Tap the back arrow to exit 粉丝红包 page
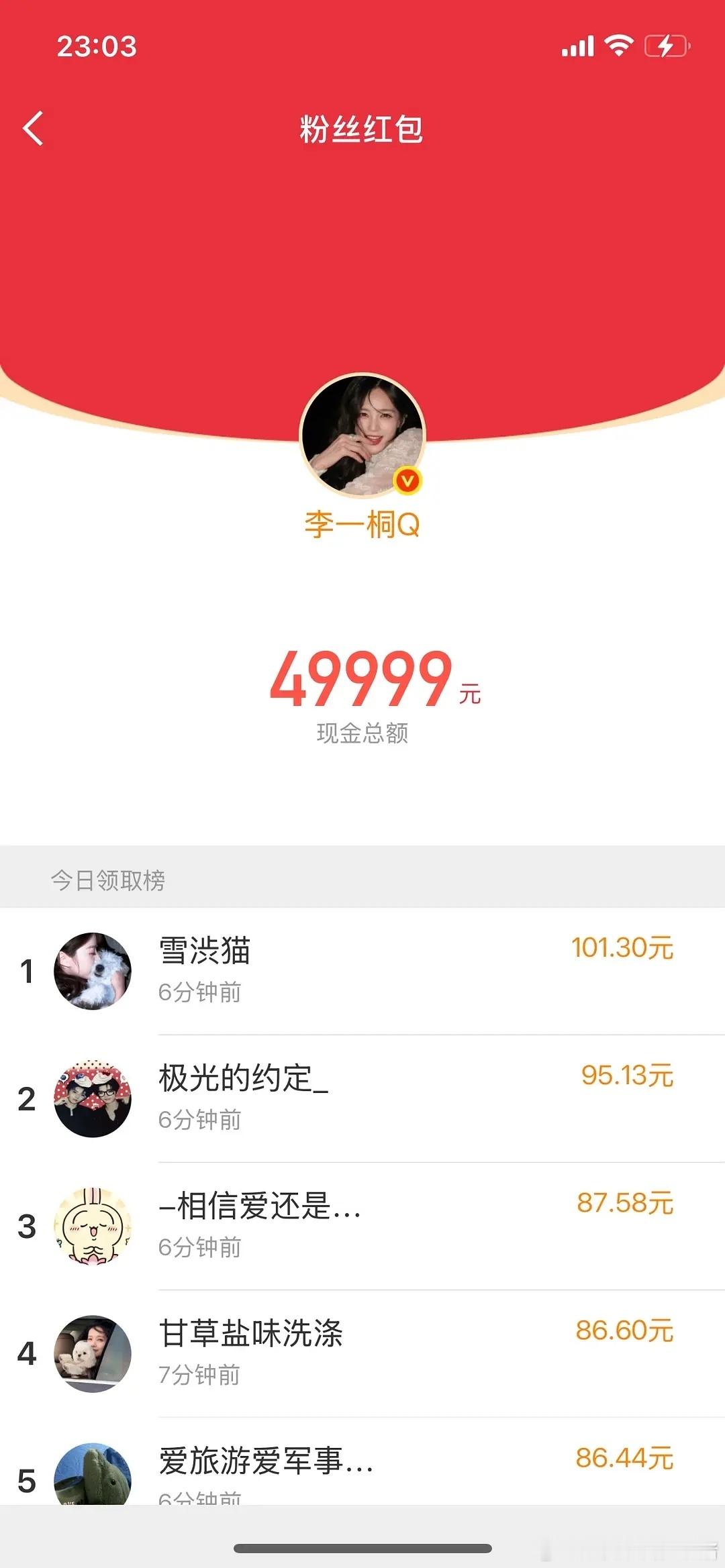Screen dimensions: 725x1568 pyautogui.click(x=34, y=128)
